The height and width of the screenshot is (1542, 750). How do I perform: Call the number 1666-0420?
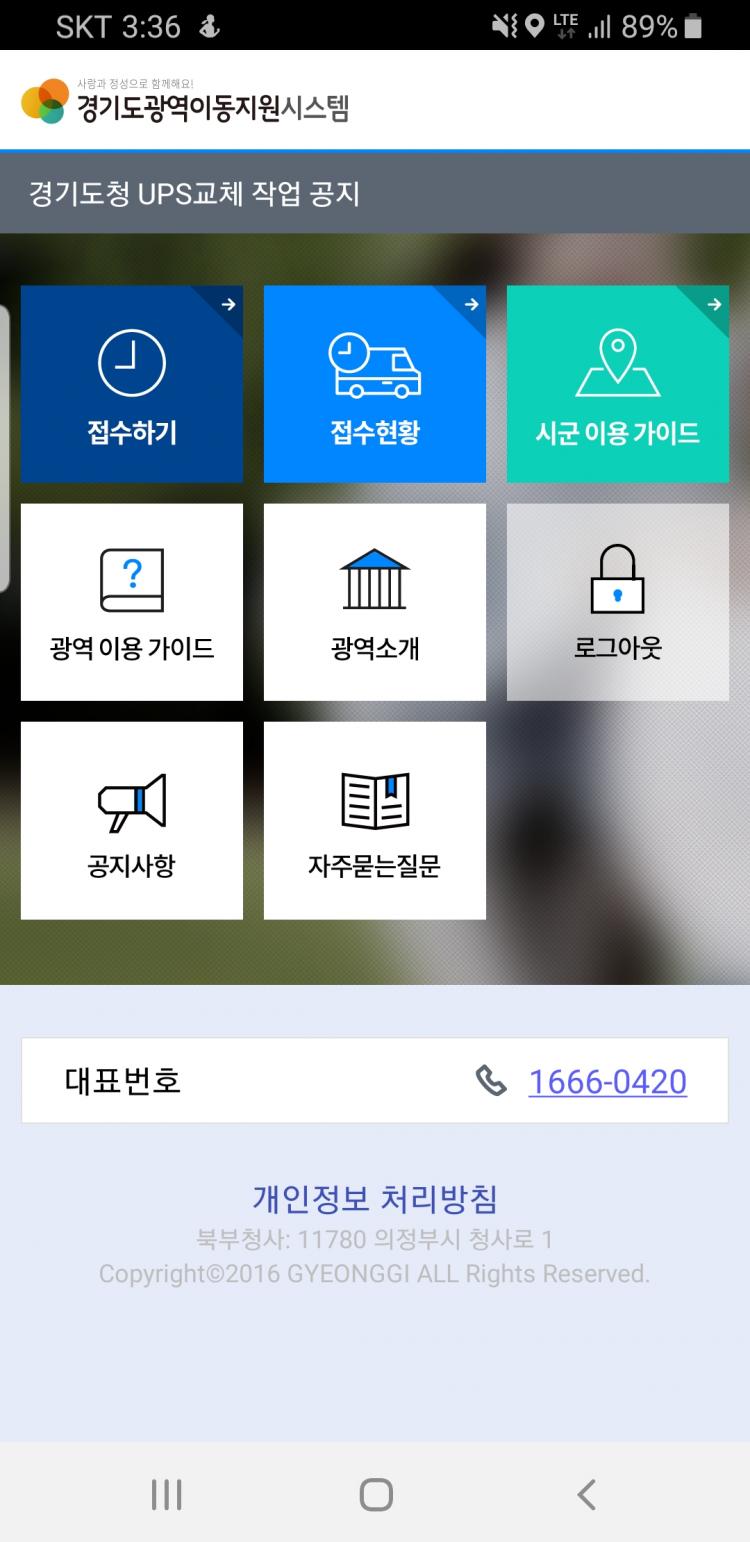(x=607, y=1081)
